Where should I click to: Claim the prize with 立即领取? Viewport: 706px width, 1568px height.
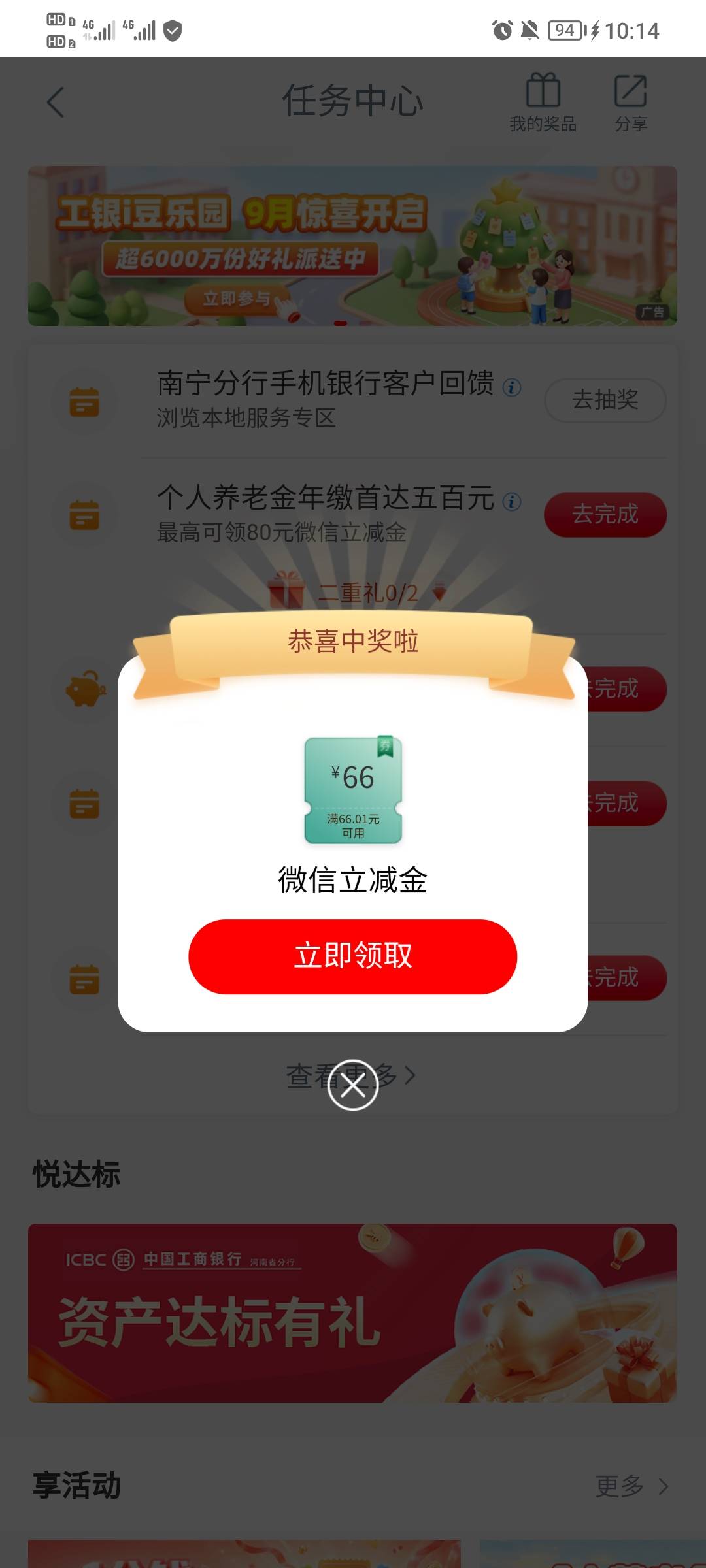(352, 956)
